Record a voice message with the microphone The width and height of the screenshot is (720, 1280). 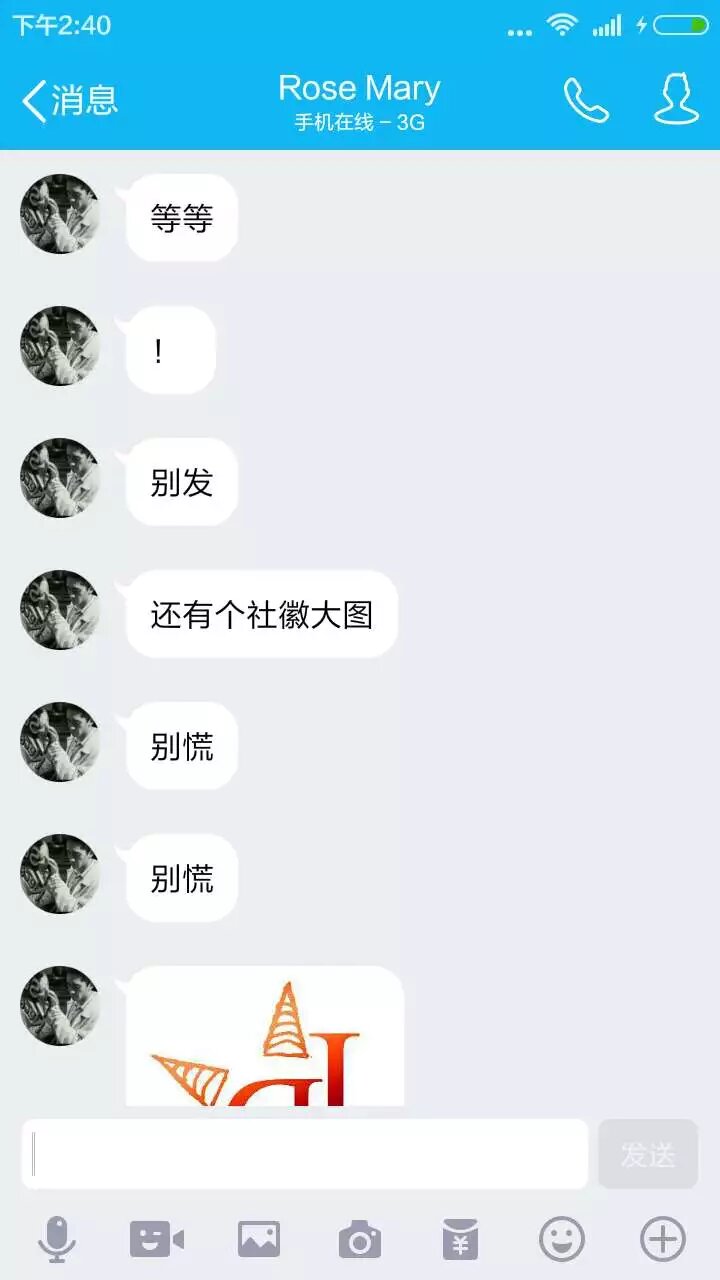tap(57, 1240)
